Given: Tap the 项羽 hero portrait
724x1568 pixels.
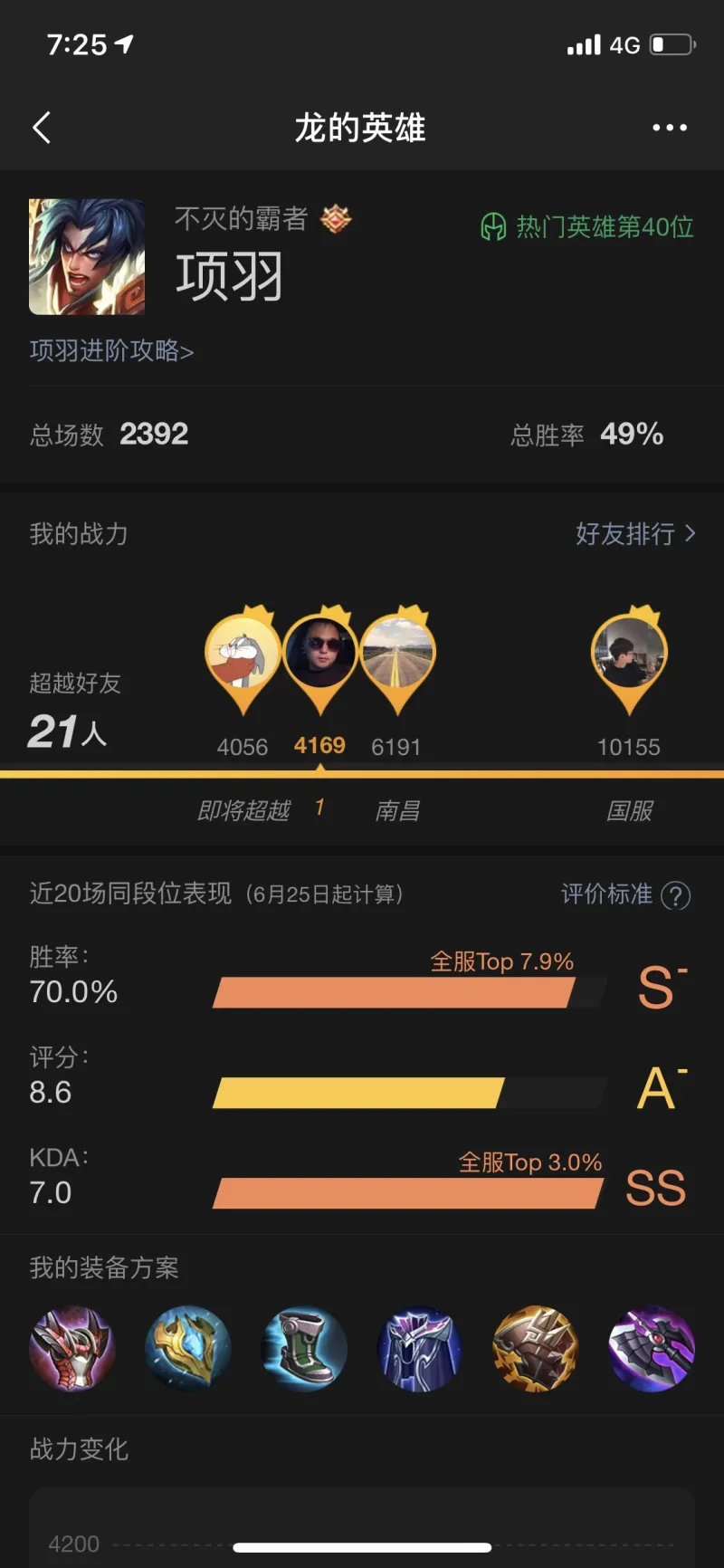Looking at the screenshot, I should tap(87, 257).
